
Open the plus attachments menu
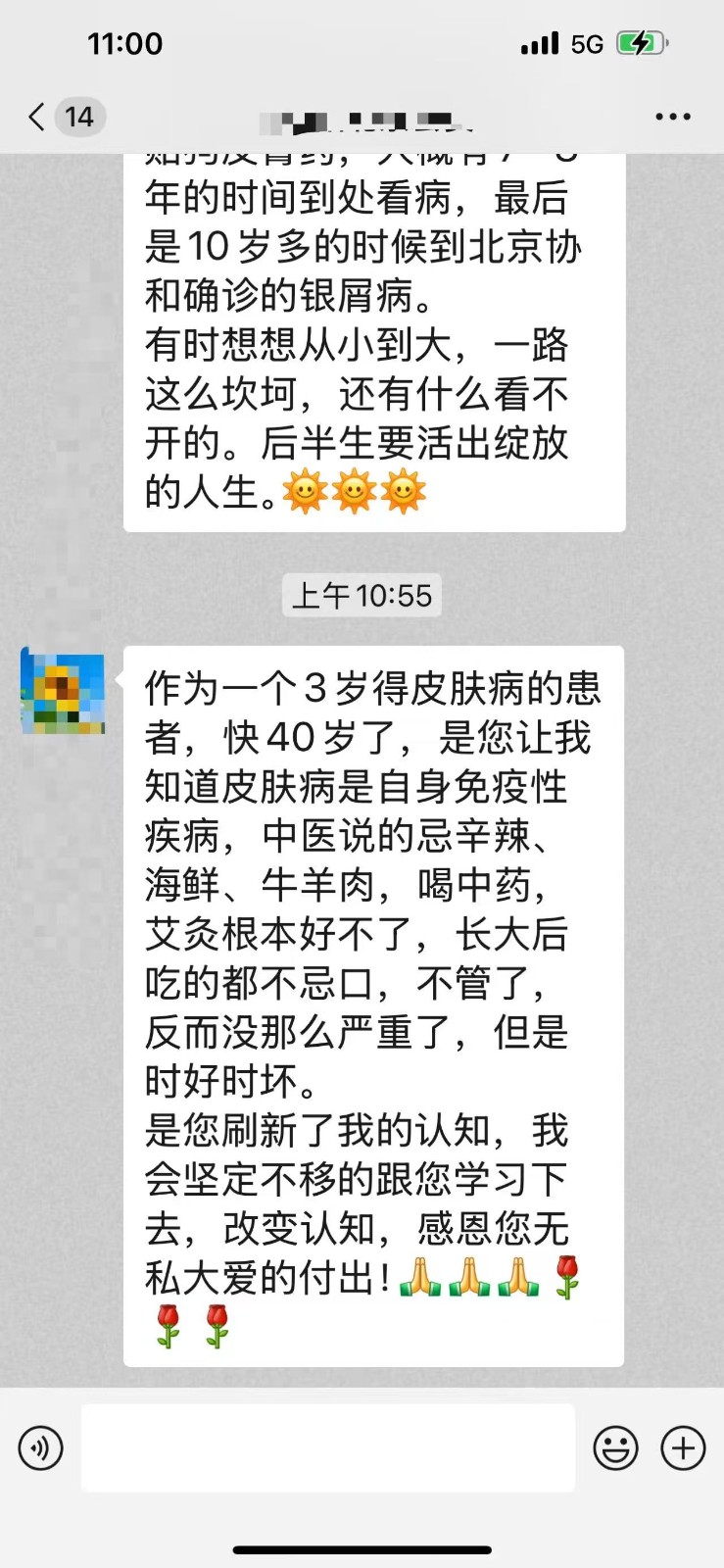click(x=683, y=1447)
